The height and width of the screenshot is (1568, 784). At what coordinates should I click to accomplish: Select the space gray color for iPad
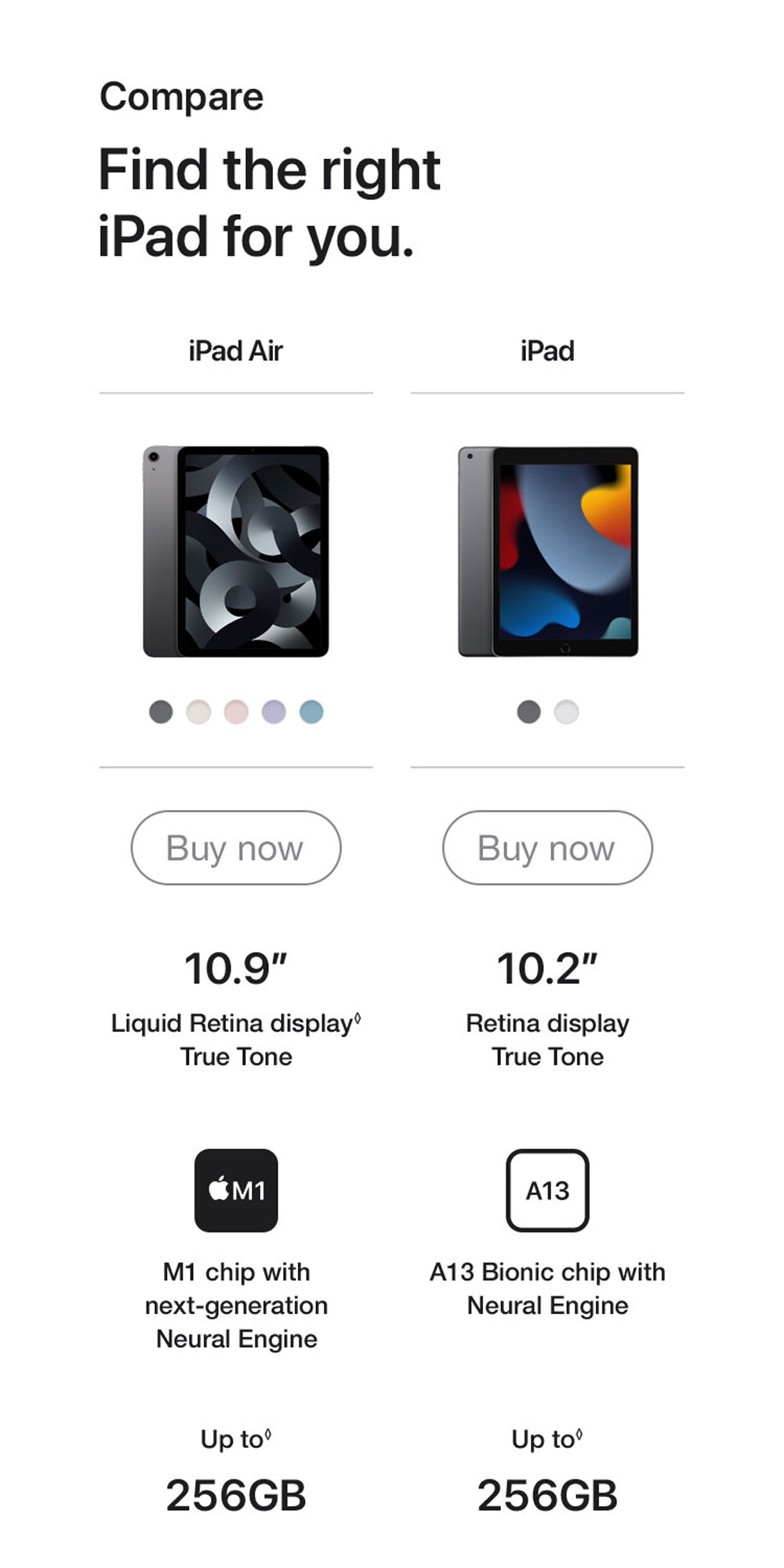(x=528, y=712)
